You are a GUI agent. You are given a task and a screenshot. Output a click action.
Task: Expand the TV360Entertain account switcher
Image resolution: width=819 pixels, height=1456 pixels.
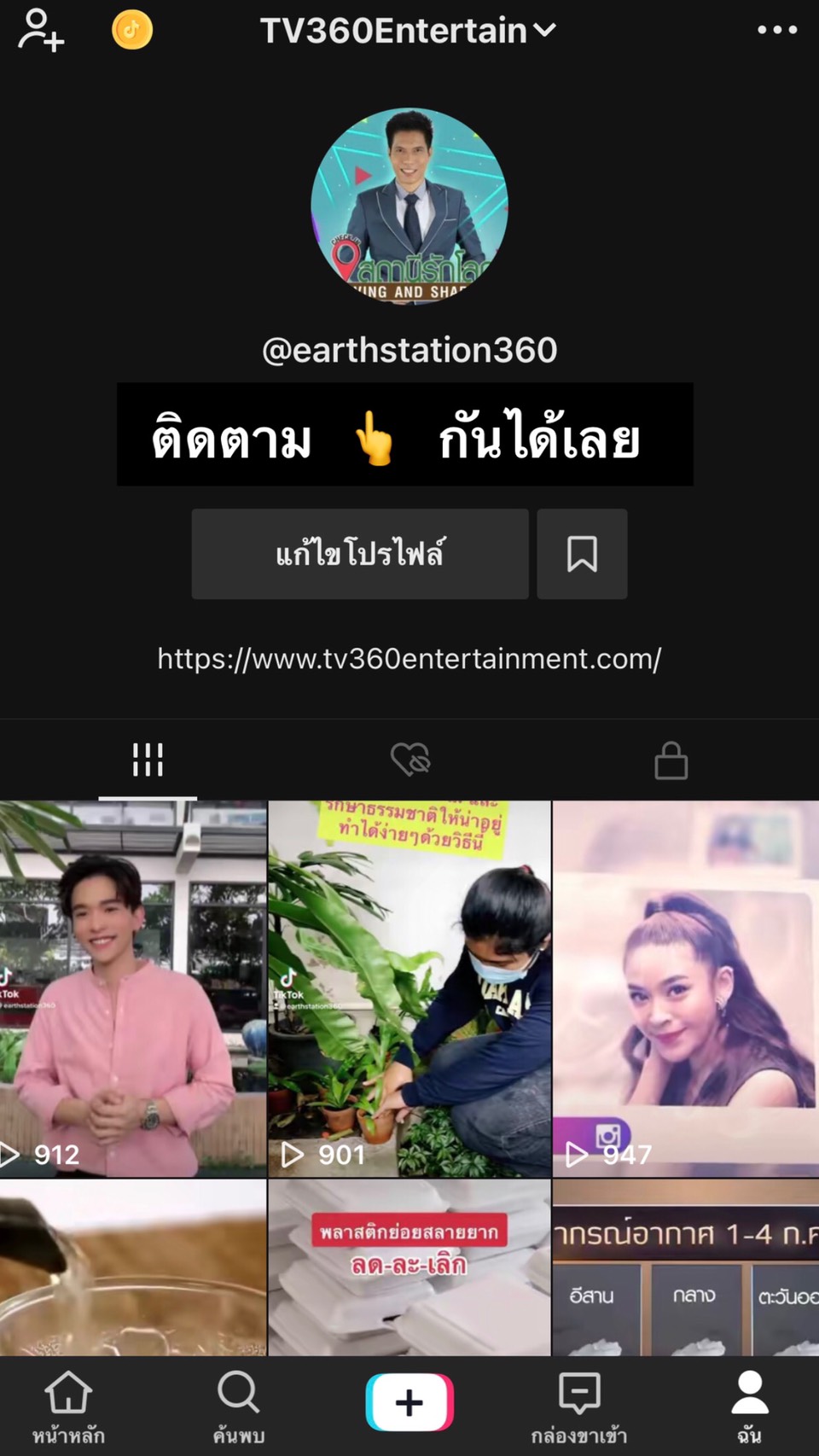click(408, 31)
